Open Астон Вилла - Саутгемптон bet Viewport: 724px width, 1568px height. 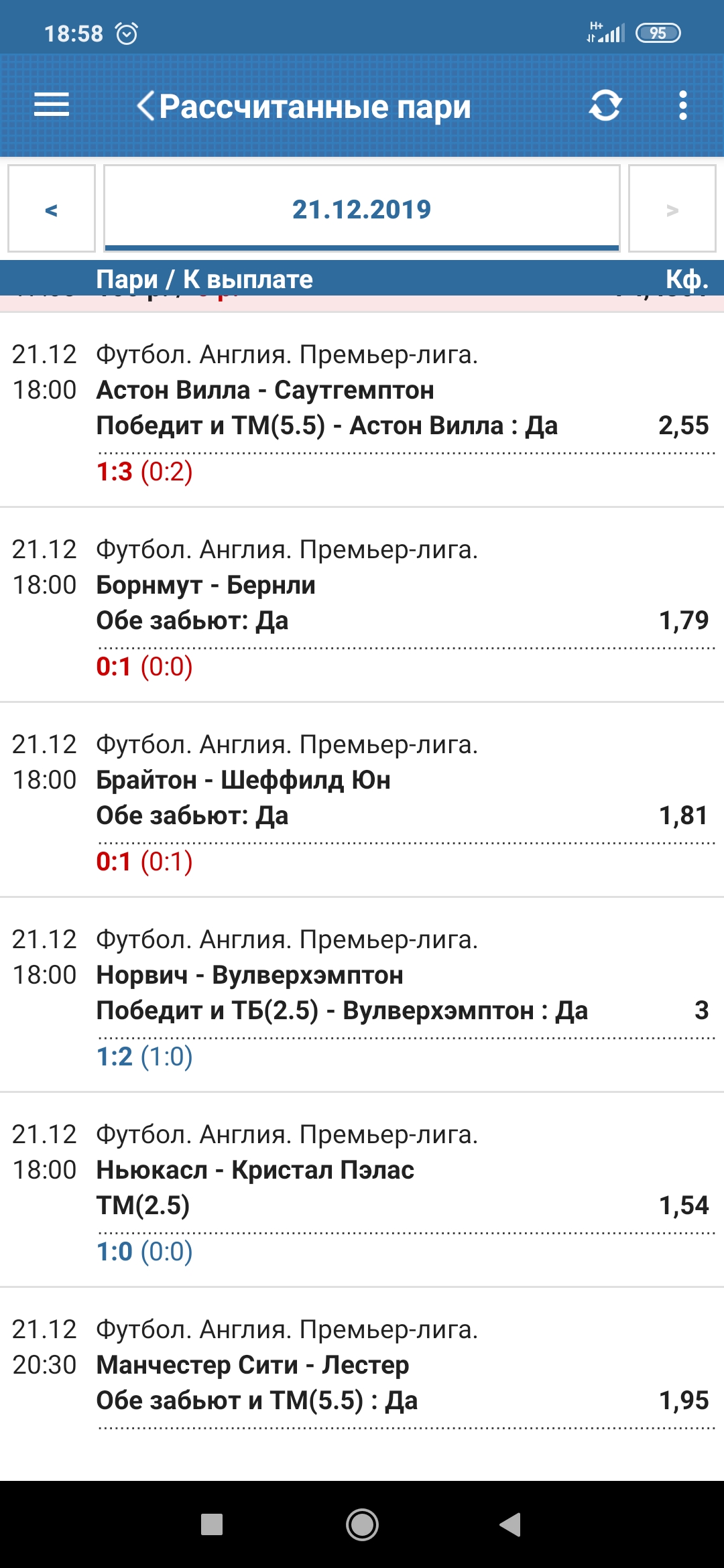pos(362,409)
